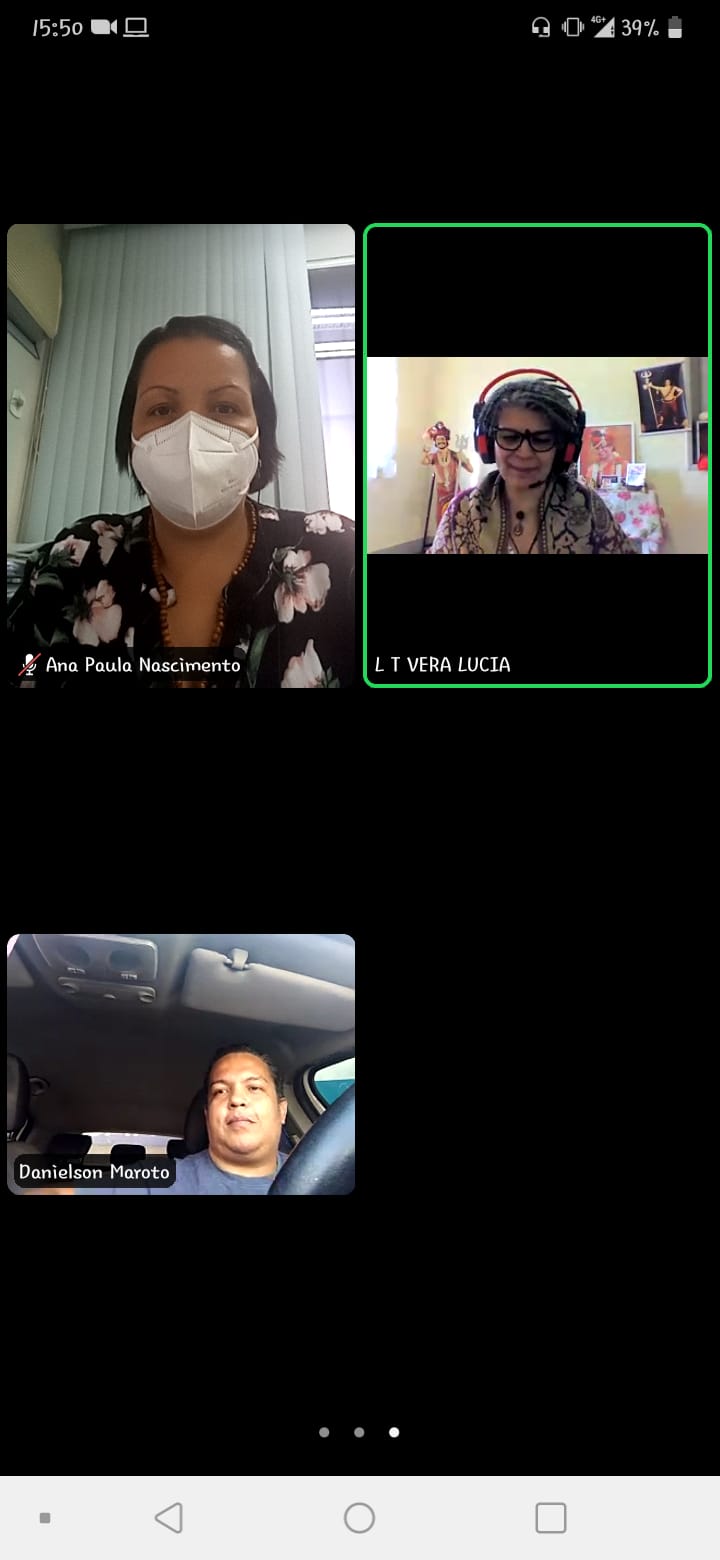Select L T VERA LUCIA's video tile
This screenshot has width=720, height=1560.
tap(537, 455)
